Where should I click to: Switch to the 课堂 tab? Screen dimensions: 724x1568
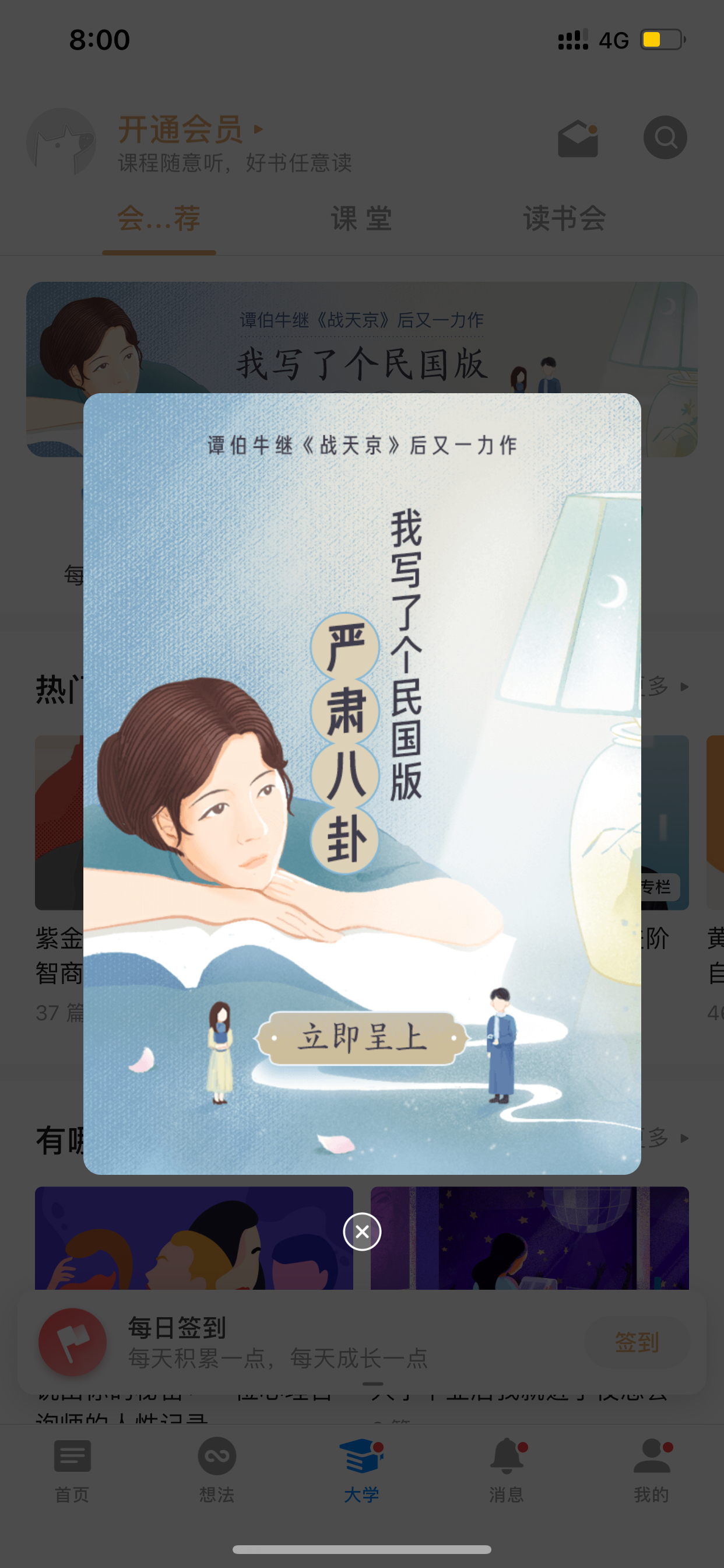pyautogui.click(x=362, y=219)
